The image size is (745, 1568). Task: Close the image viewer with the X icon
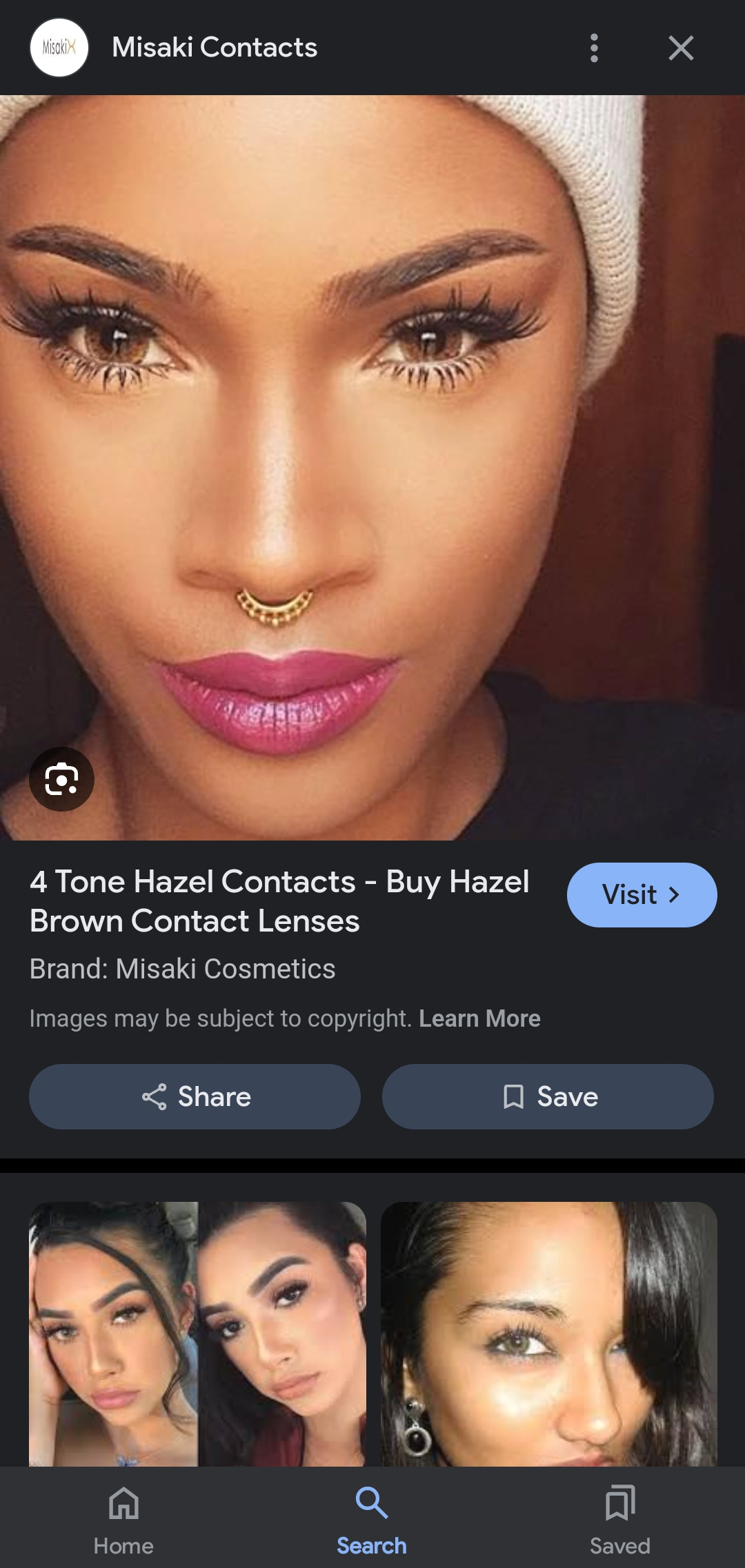click(680, 48)
